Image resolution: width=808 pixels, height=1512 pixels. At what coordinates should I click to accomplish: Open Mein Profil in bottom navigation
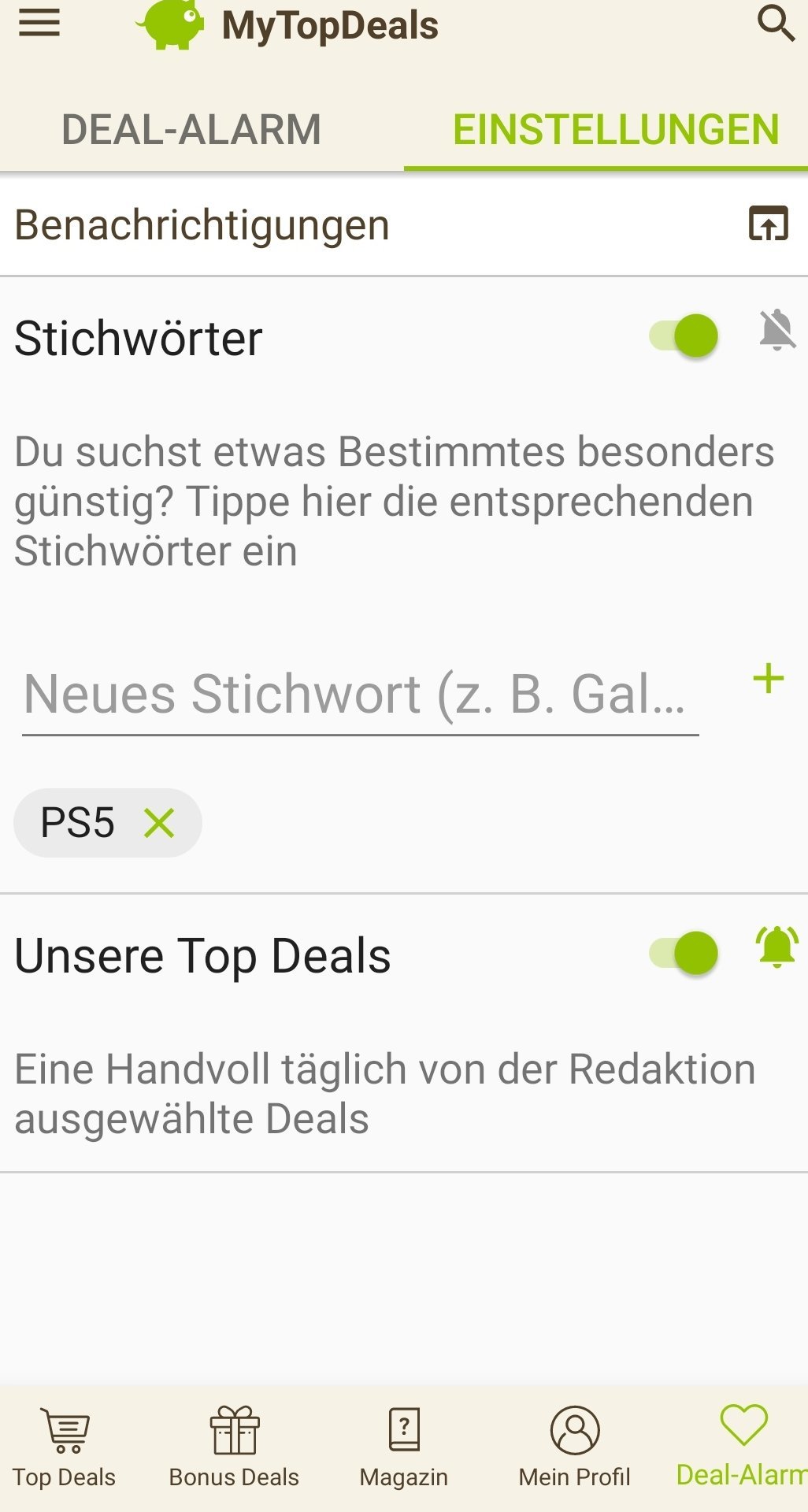pyautogui.click(x=575, y=1447)
